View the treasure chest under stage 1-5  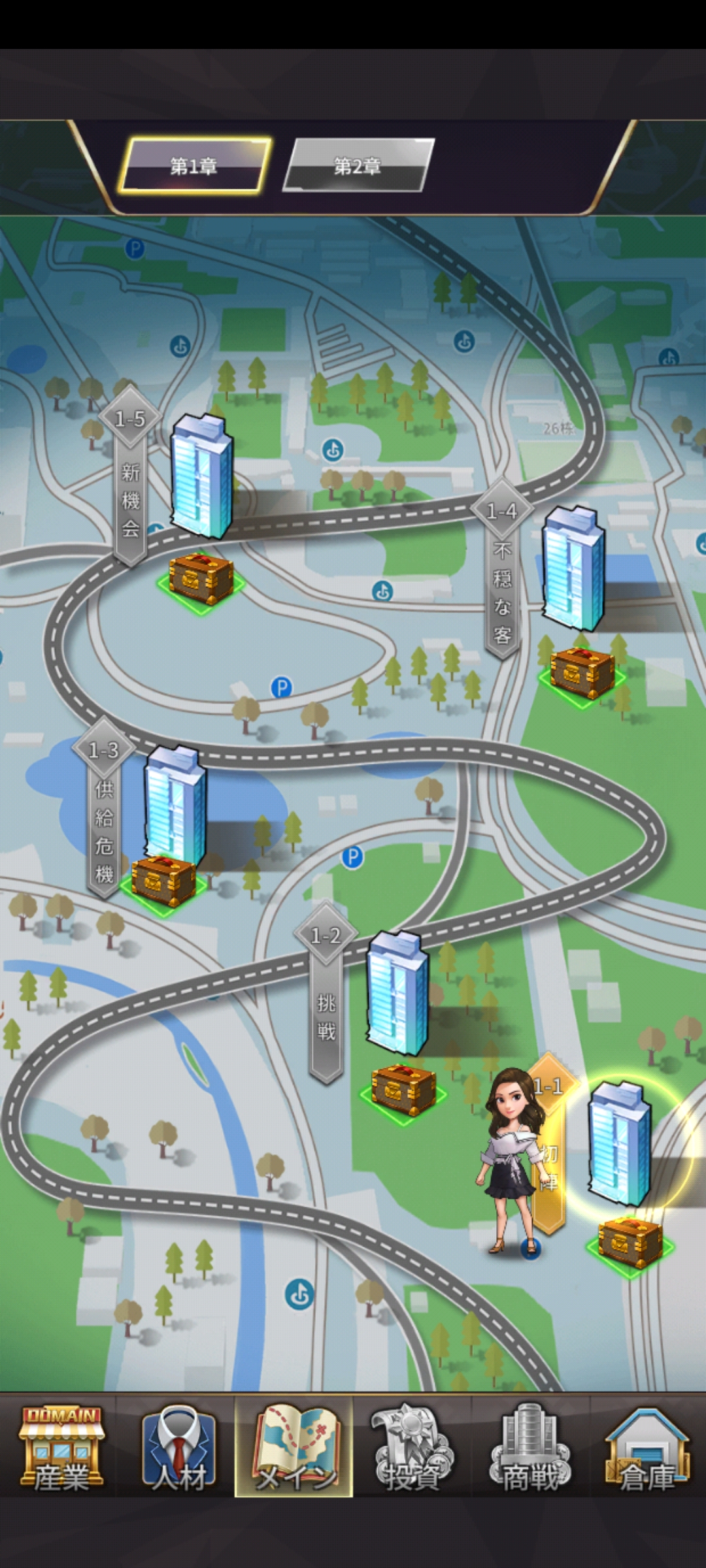[x=201, y=578]
